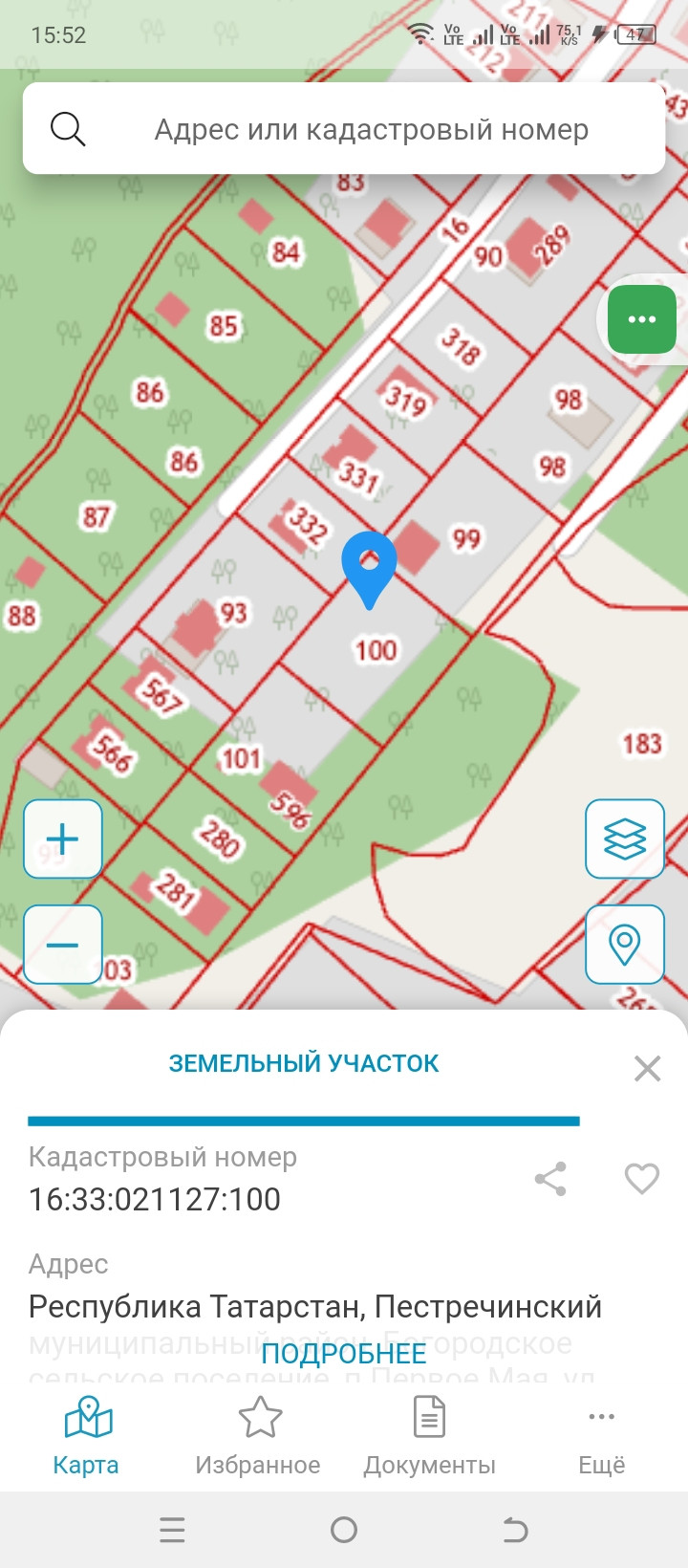Open the address or cadastral number search field
Image resolution: width=688 pixels, height=1568 pixels.
point(371,129)
